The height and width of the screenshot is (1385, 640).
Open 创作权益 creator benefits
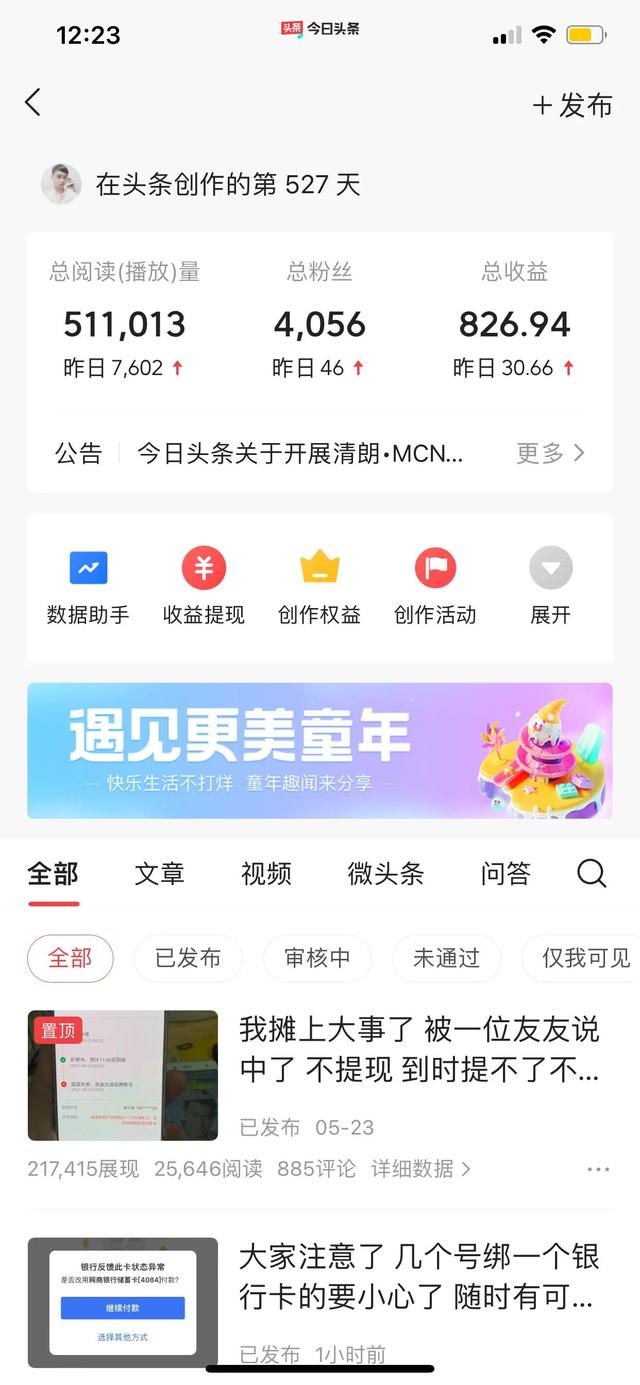(319, 587)
